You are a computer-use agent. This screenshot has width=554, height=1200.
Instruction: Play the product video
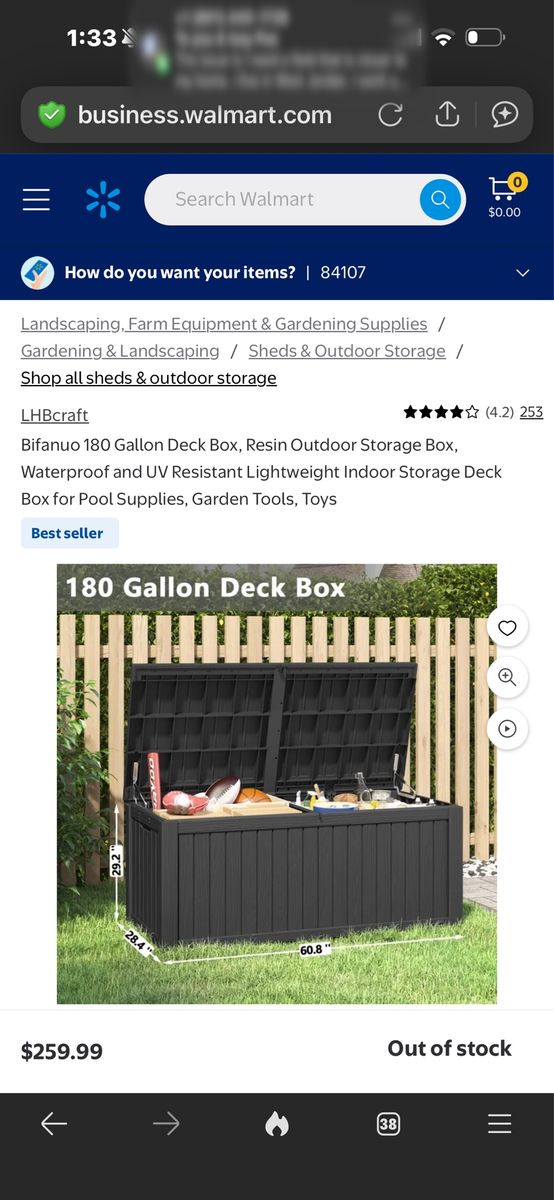(x=507, y=729)
